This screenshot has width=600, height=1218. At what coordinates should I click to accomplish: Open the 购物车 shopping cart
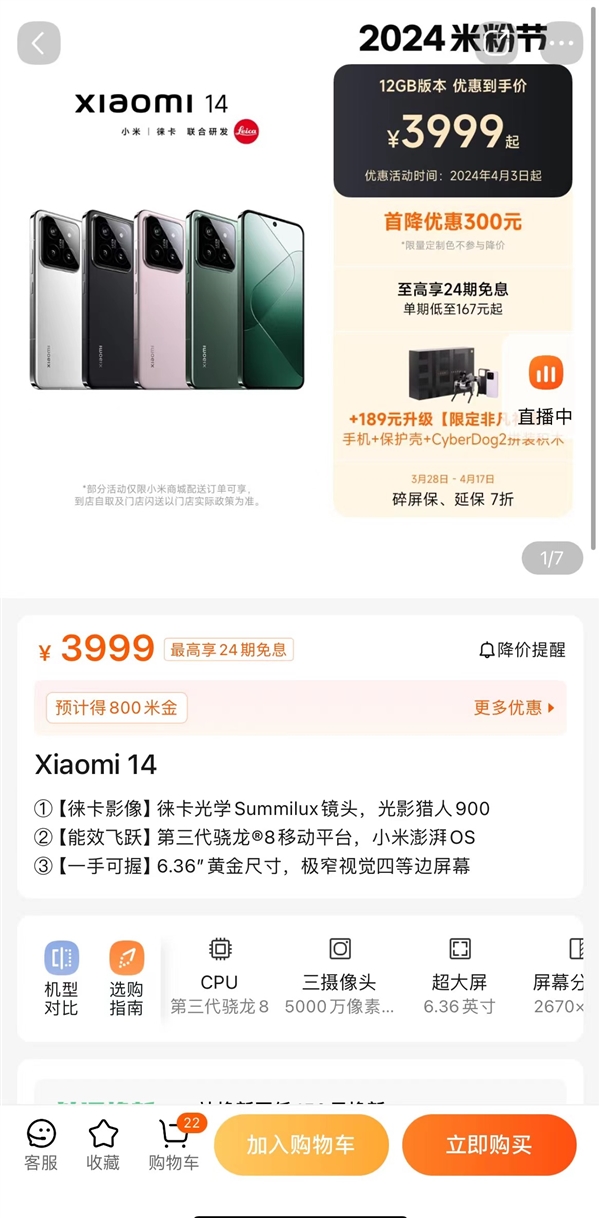(174, 1145)
